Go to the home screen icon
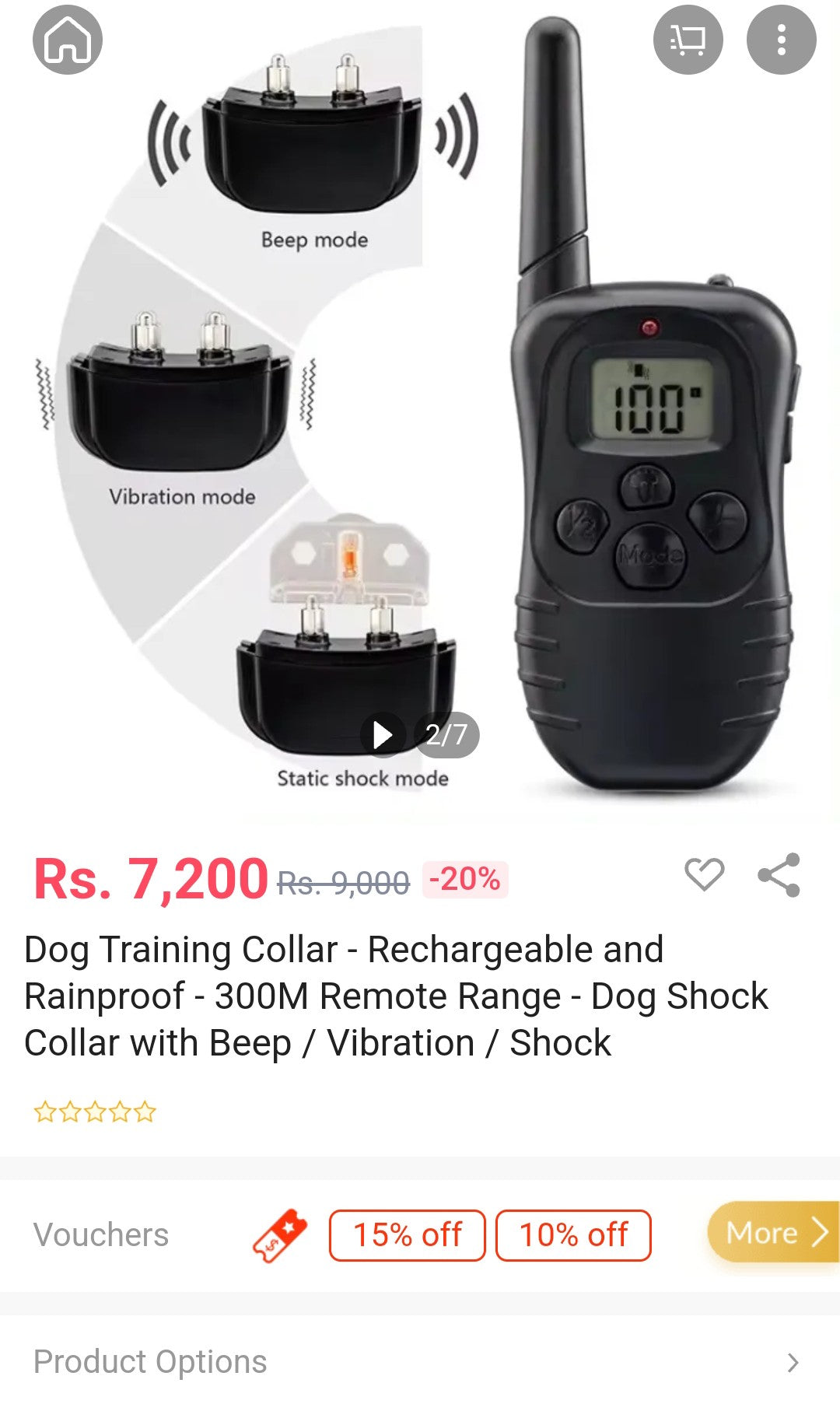840x1404 pixels. coord(68,40)
